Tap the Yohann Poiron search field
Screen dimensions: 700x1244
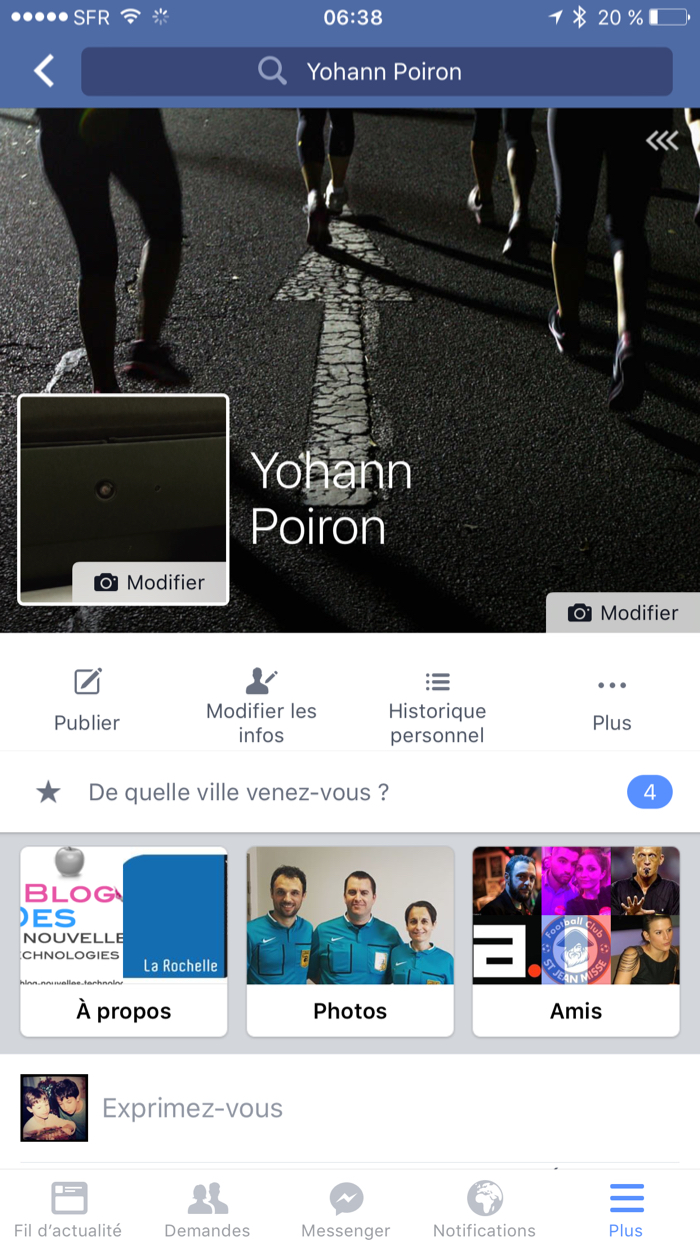pos(377,72)
